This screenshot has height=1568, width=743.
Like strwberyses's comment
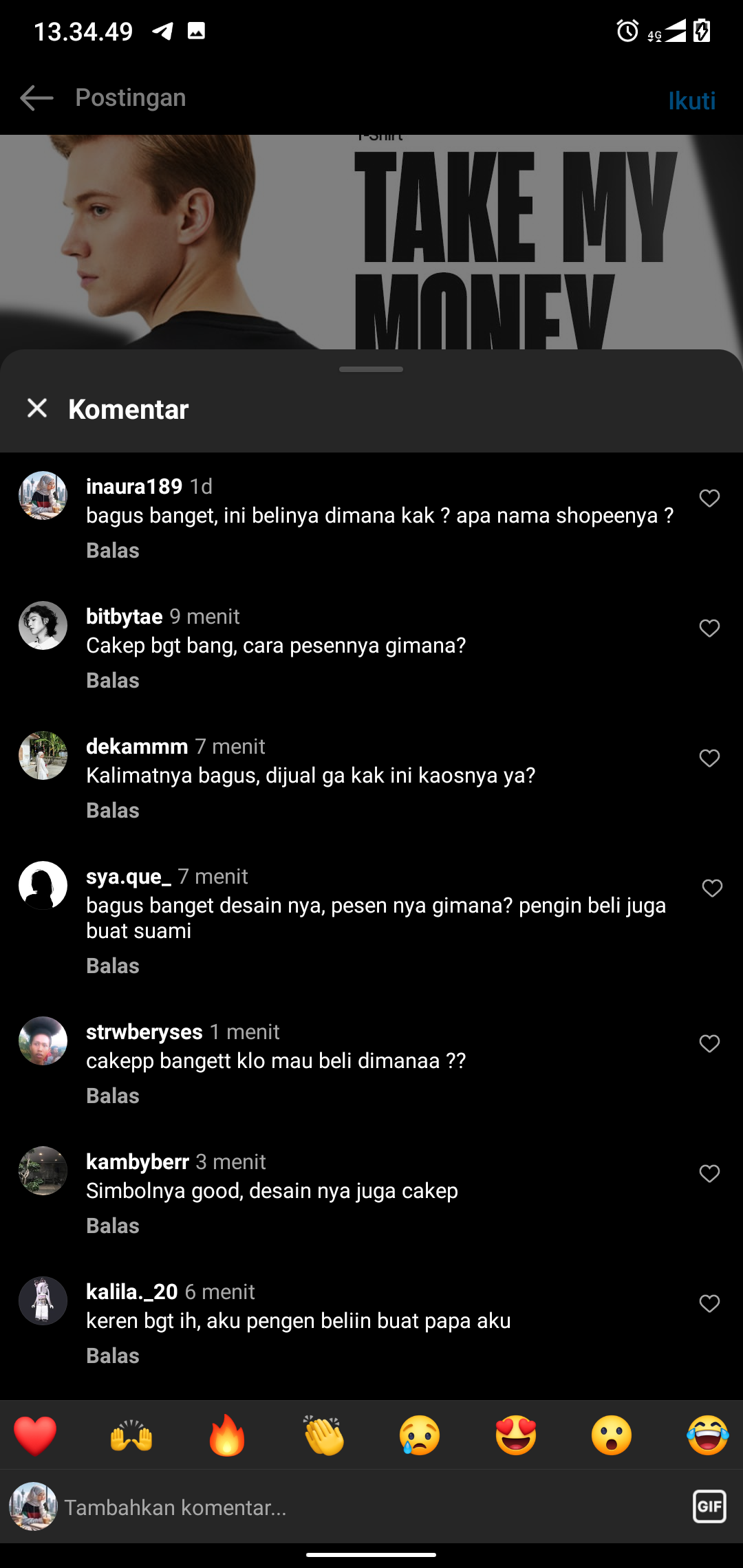click(x=709, y=1043)
